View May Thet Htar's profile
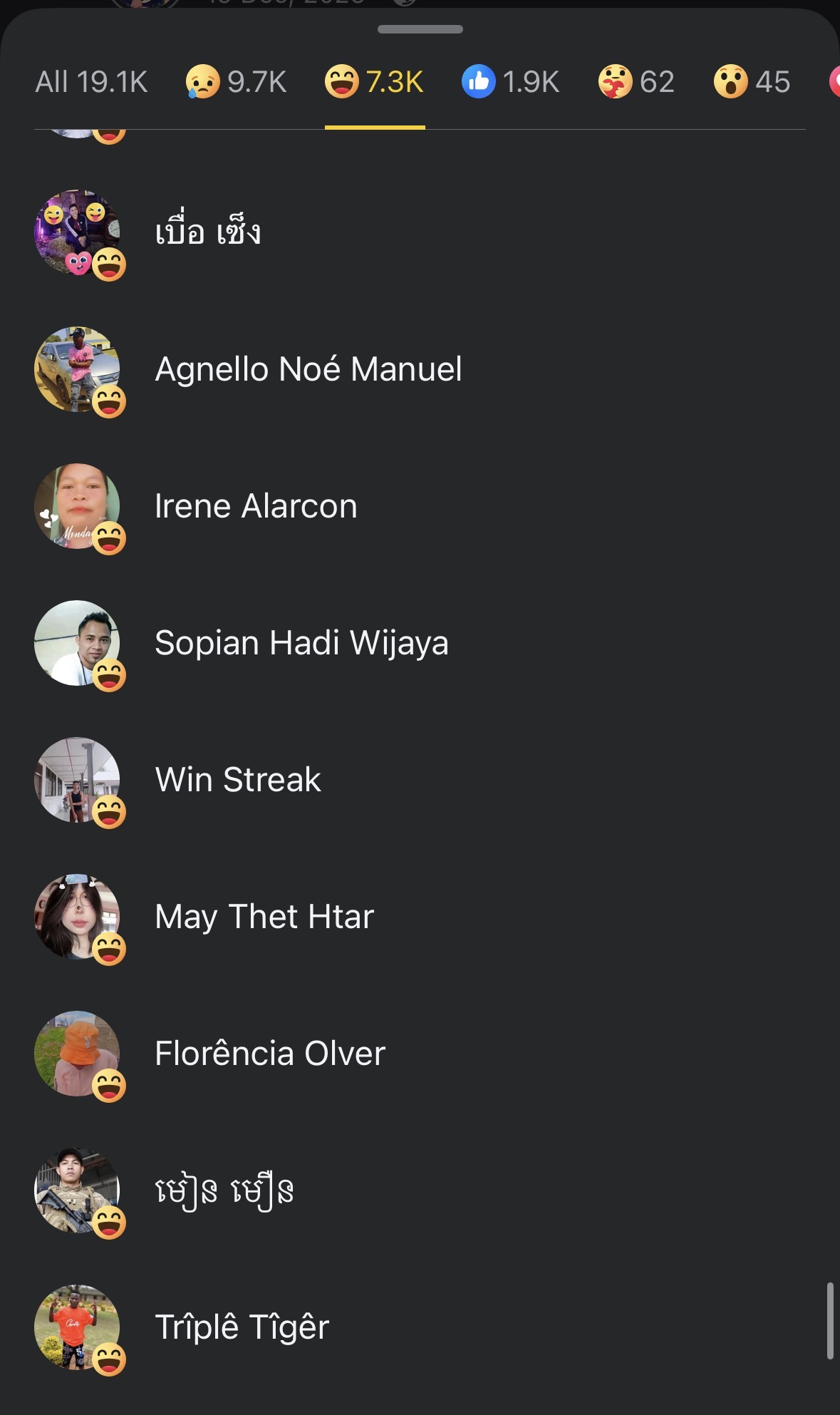The width and height of the screenshot is (840, 1415). 264,917
